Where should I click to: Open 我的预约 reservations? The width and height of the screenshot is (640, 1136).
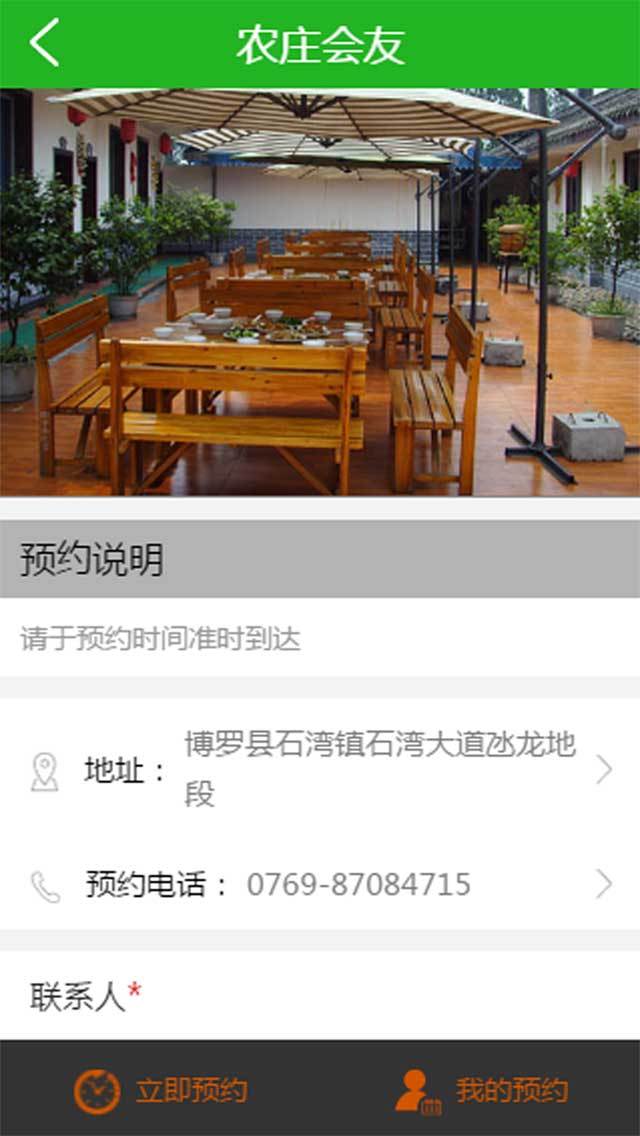coord(480,1089)
